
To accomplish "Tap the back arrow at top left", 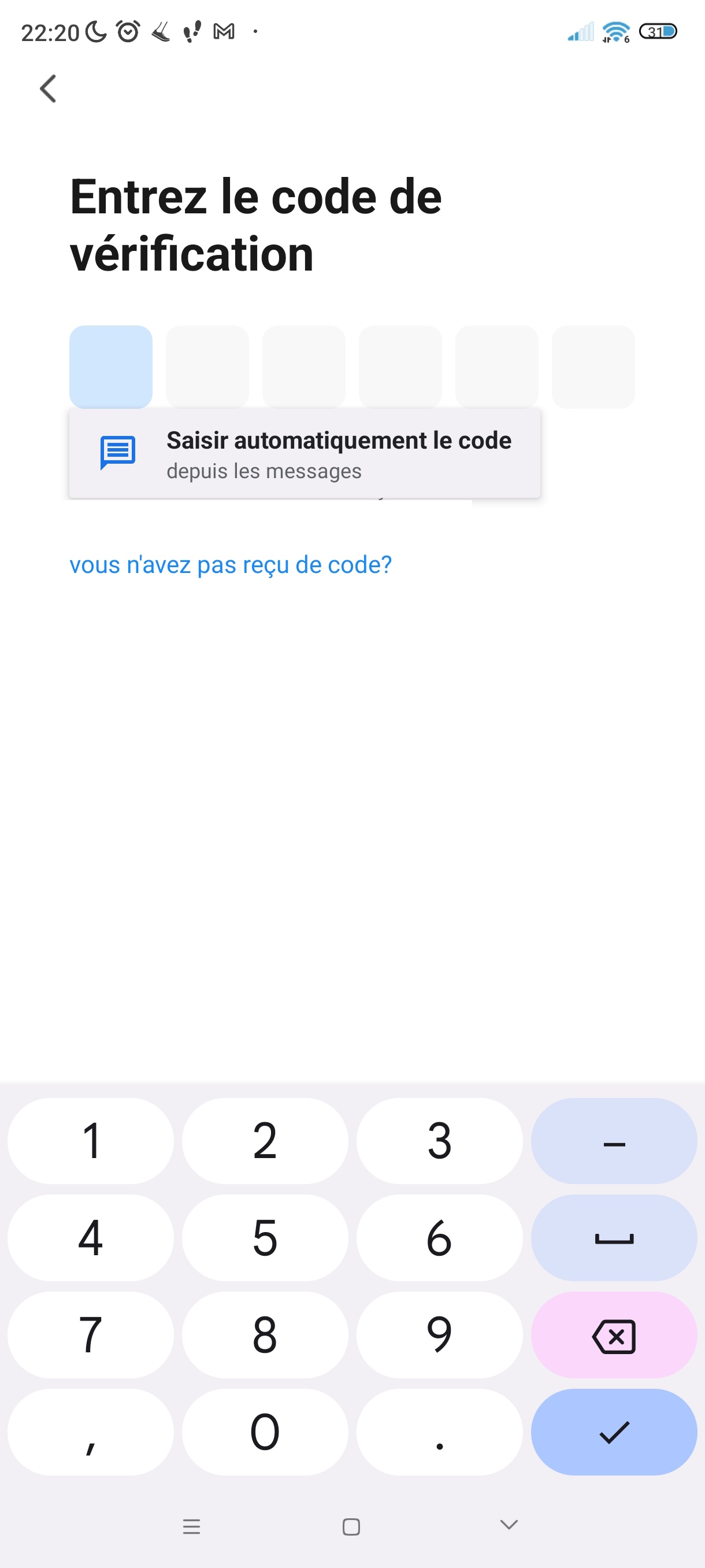I will 49,89.
